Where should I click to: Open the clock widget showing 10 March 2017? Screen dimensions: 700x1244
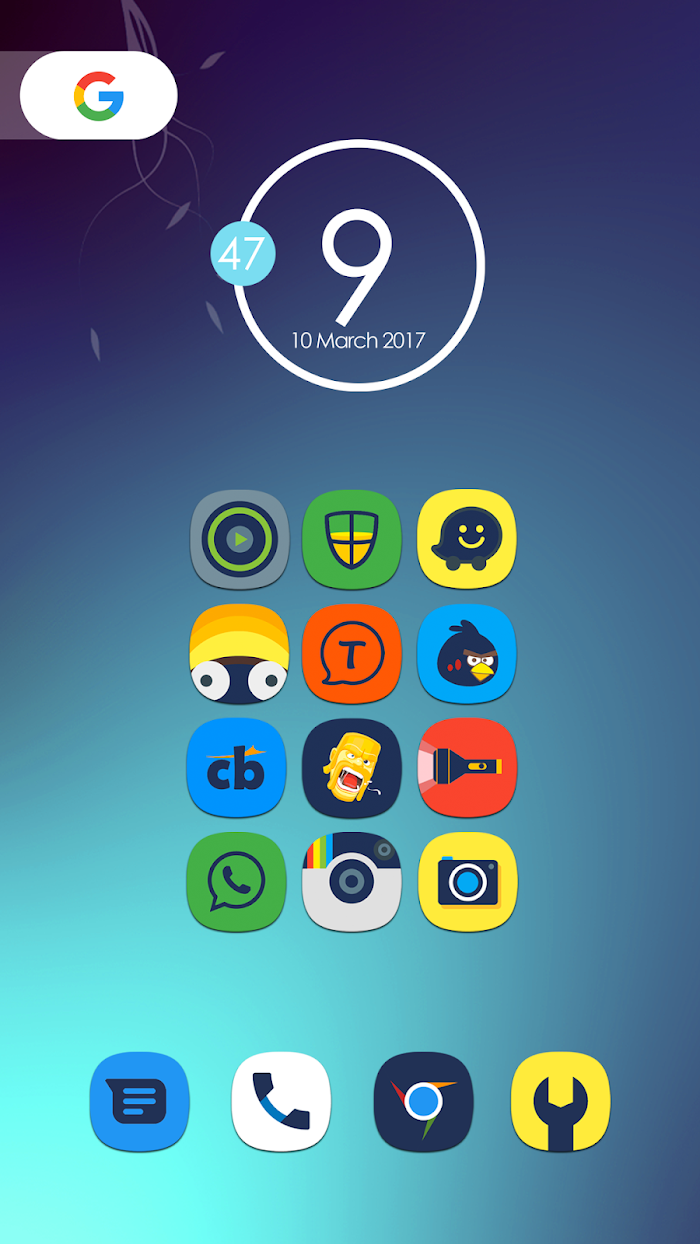(358, 265)
